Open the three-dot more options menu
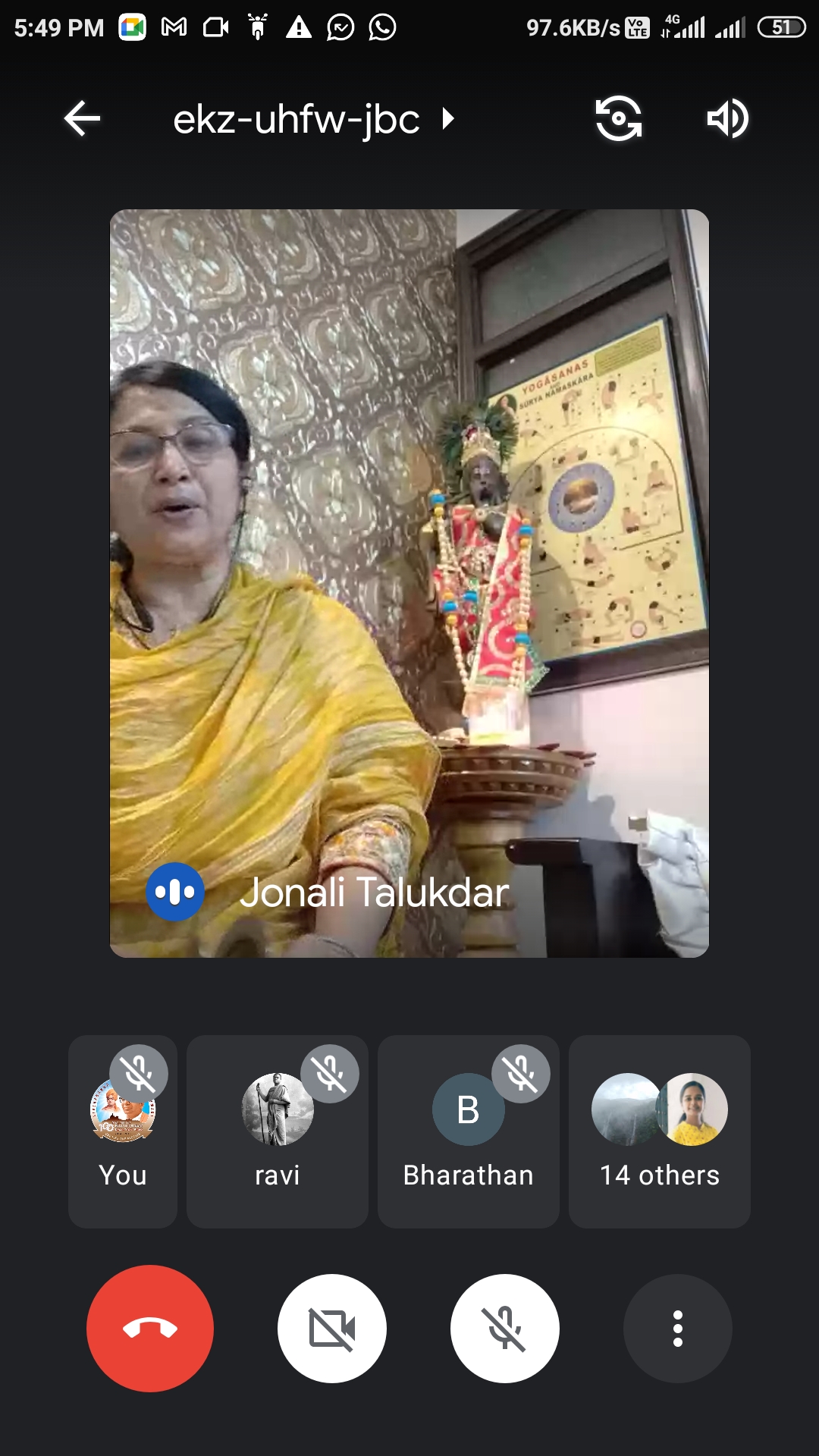Image resolution: width=819 pixels, height=1456 pixels. point(678,1329)
